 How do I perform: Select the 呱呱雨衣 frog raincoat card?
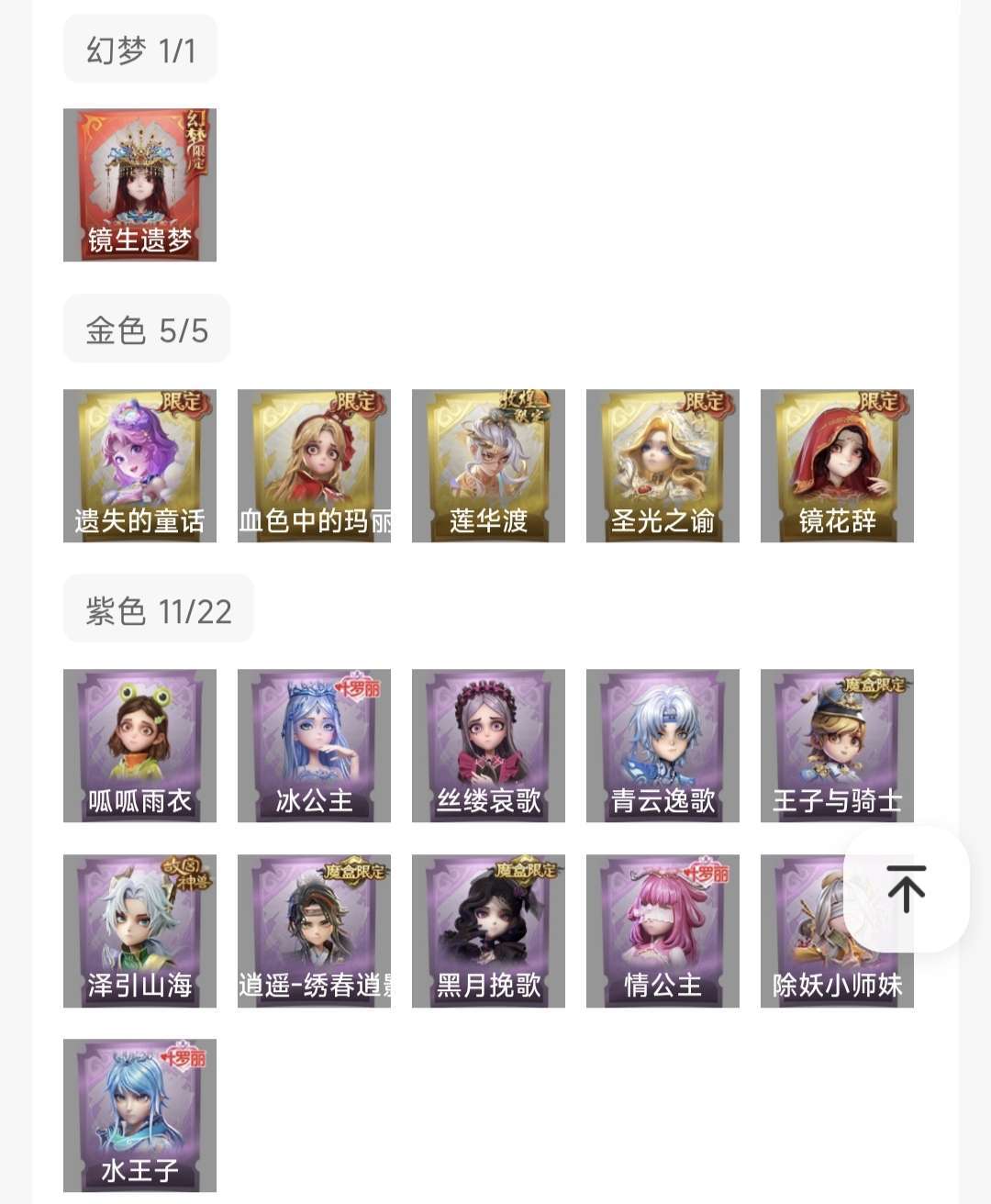pos(139,745)
